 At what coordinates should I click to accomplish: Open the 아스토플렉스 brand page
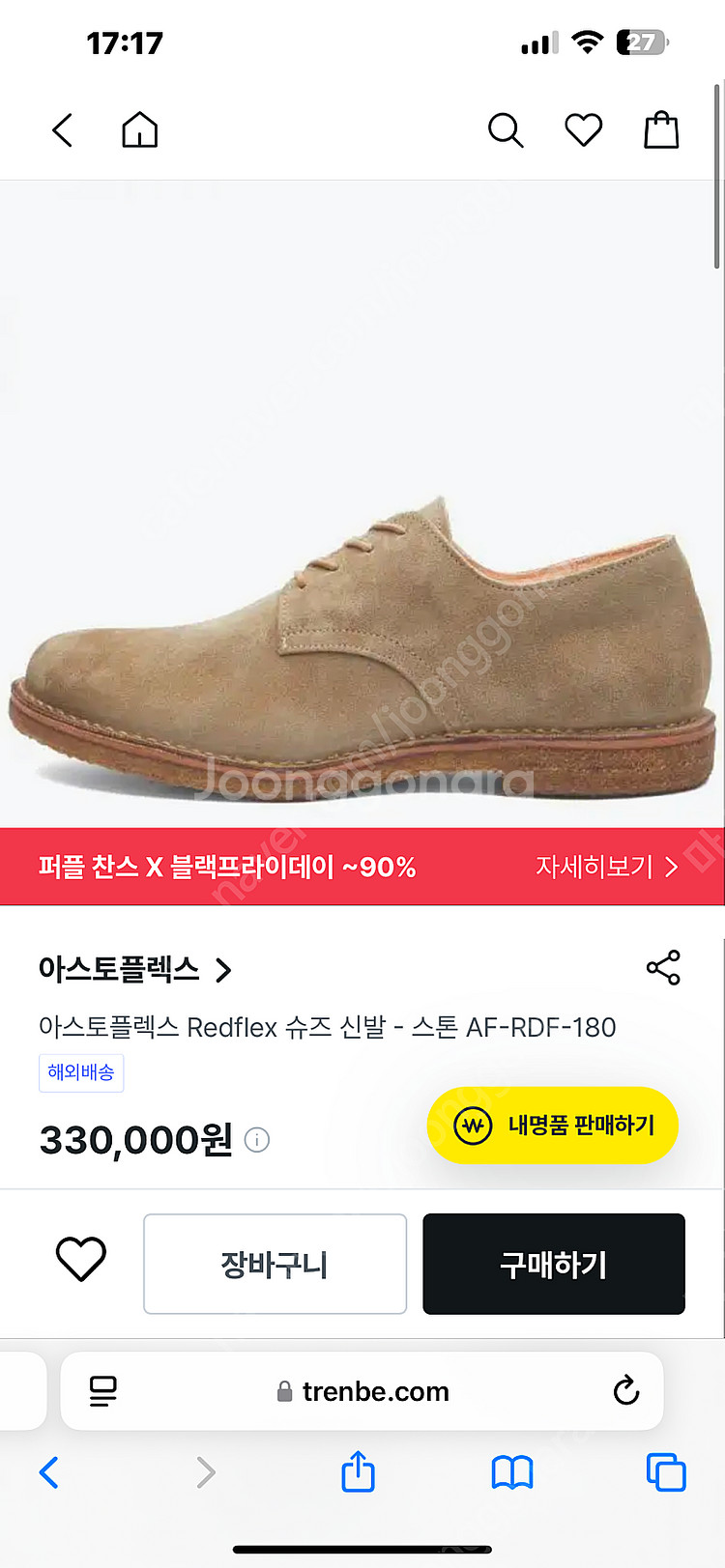pos(135,969)
